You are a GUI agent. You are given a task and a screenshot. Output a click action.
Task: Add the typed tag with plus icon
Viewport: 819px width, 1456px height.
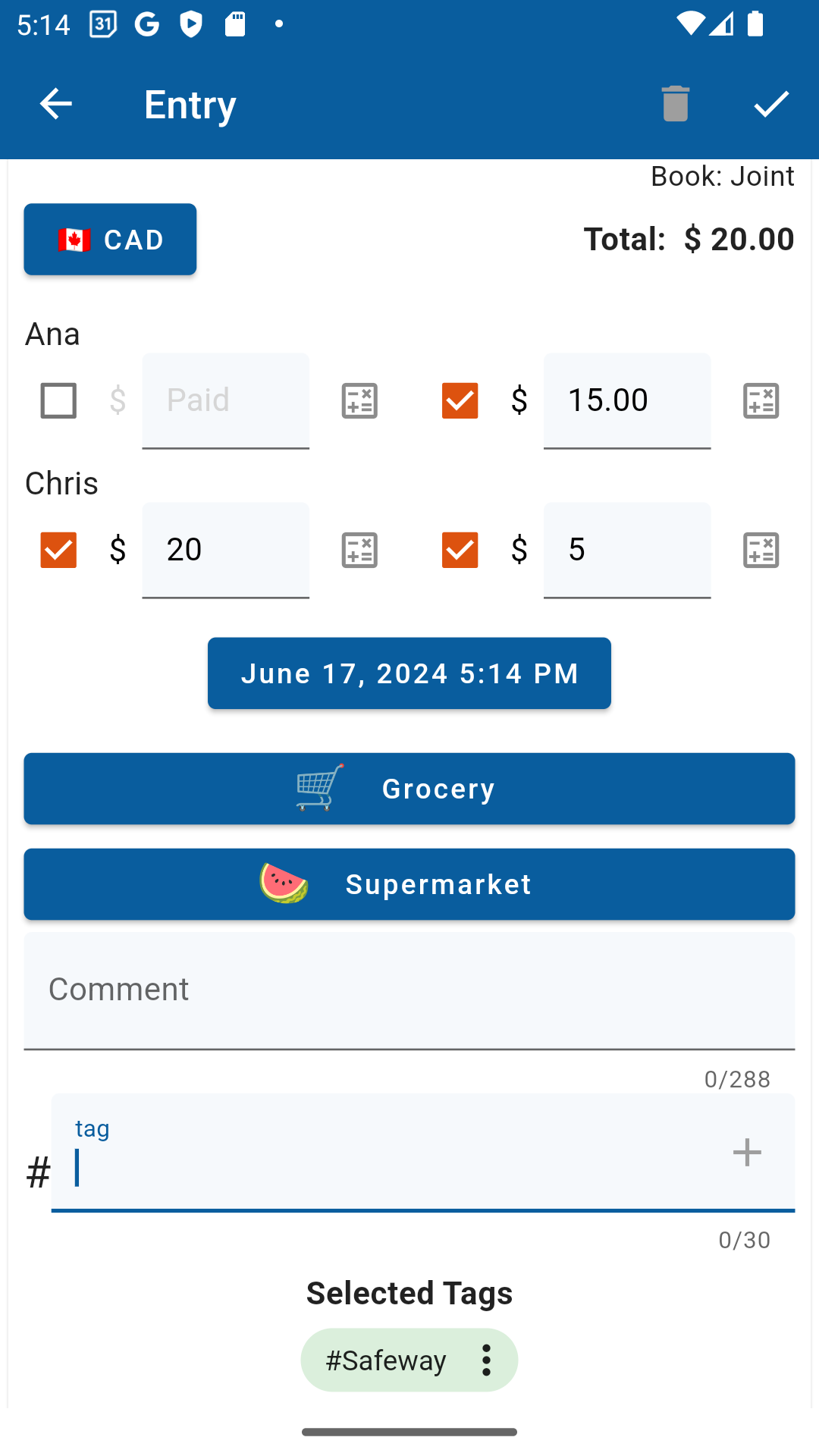(747, 1153)
